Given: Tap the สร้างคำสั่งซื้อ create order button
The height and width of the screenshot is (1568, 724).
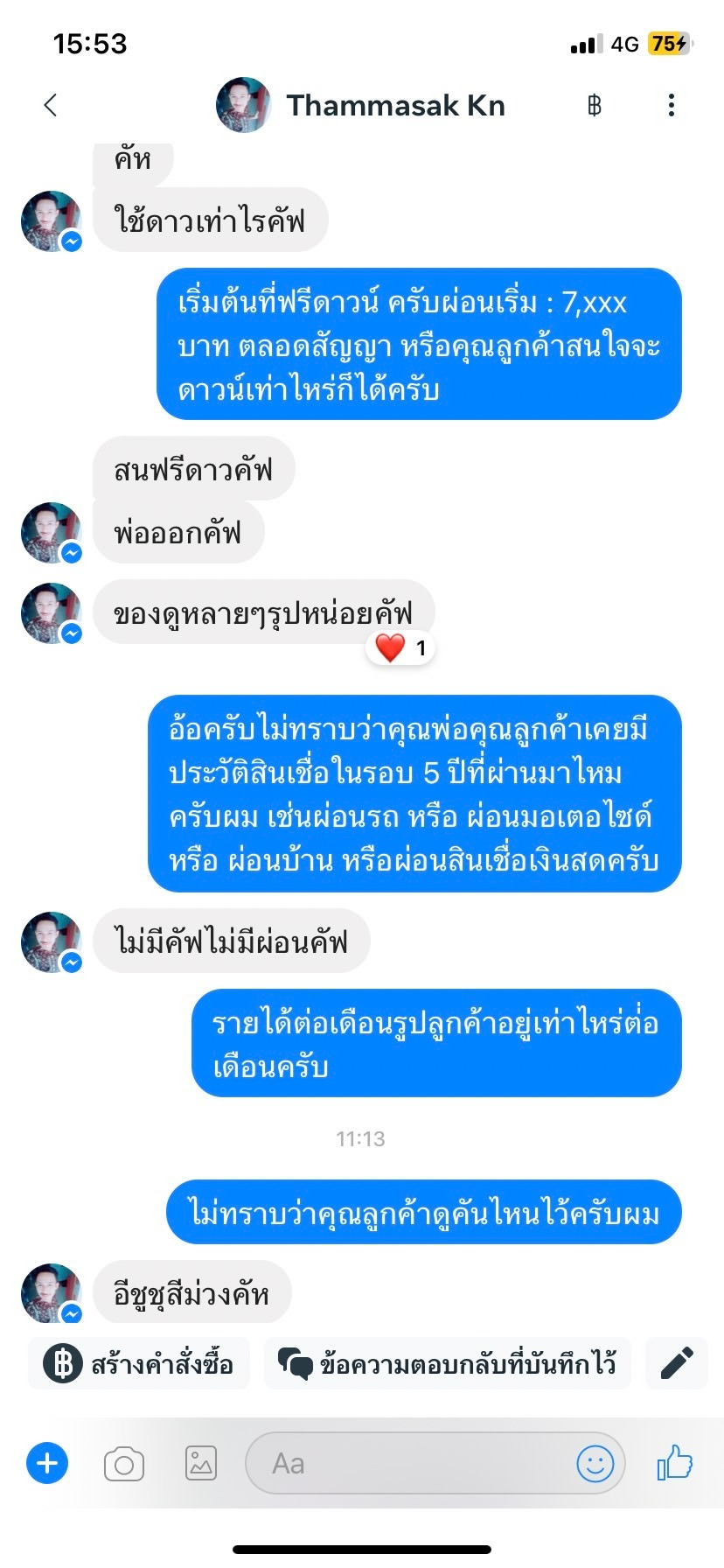Looking at the screenshot, I should coord(140,1363).
